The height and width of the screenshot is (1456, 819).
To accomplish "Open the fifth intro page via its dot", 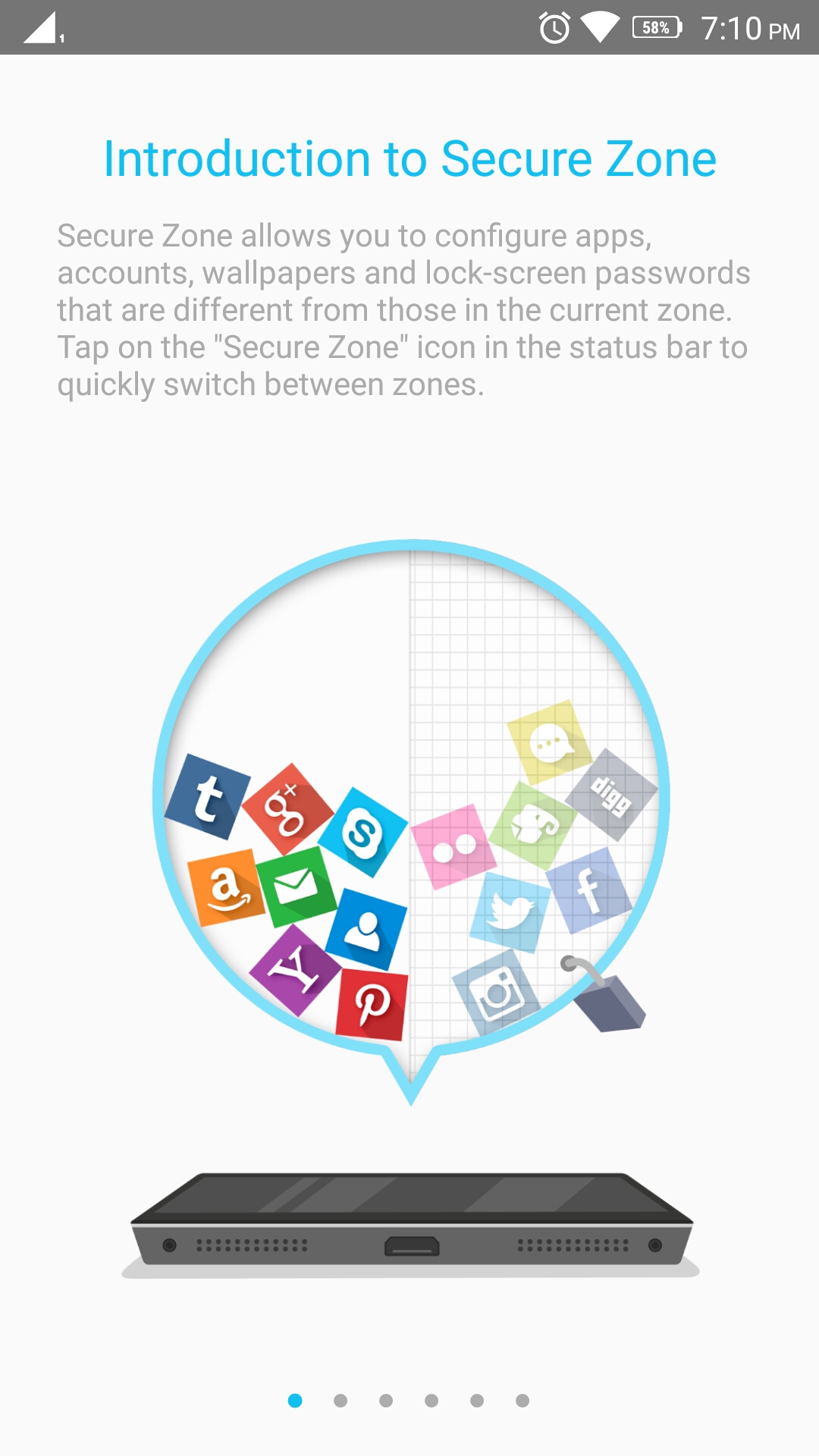I will 477,1401.
